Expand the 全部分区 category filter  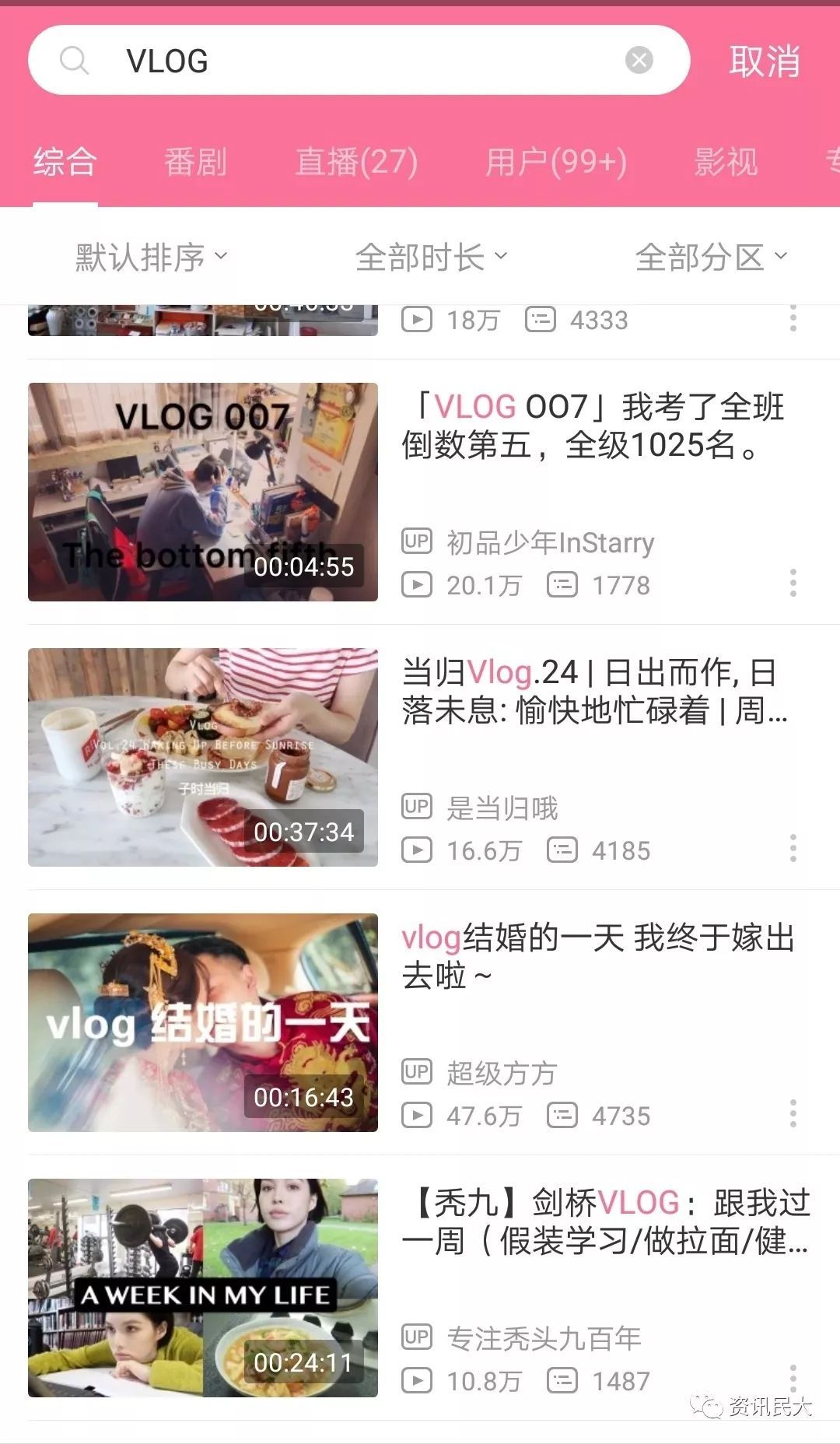tap(711, 257)
